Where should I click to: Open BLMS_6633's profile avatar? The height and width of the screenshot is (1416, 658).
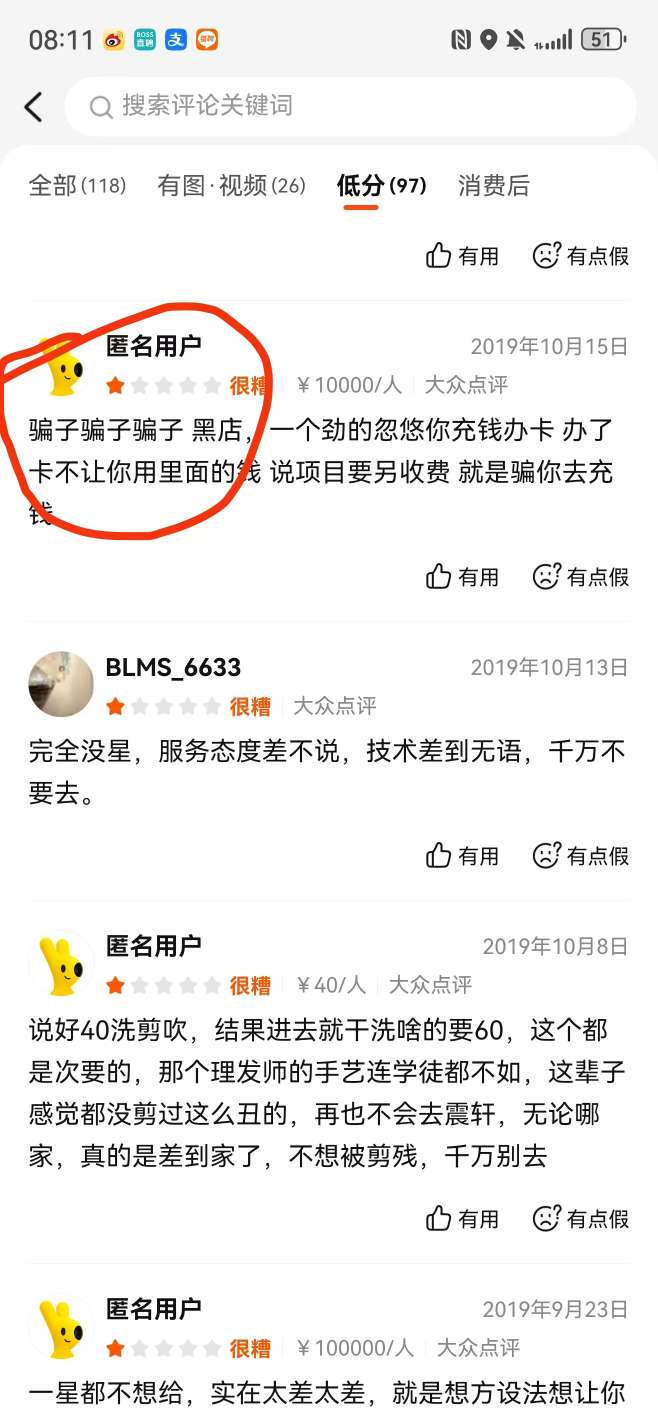coord(61,685)
